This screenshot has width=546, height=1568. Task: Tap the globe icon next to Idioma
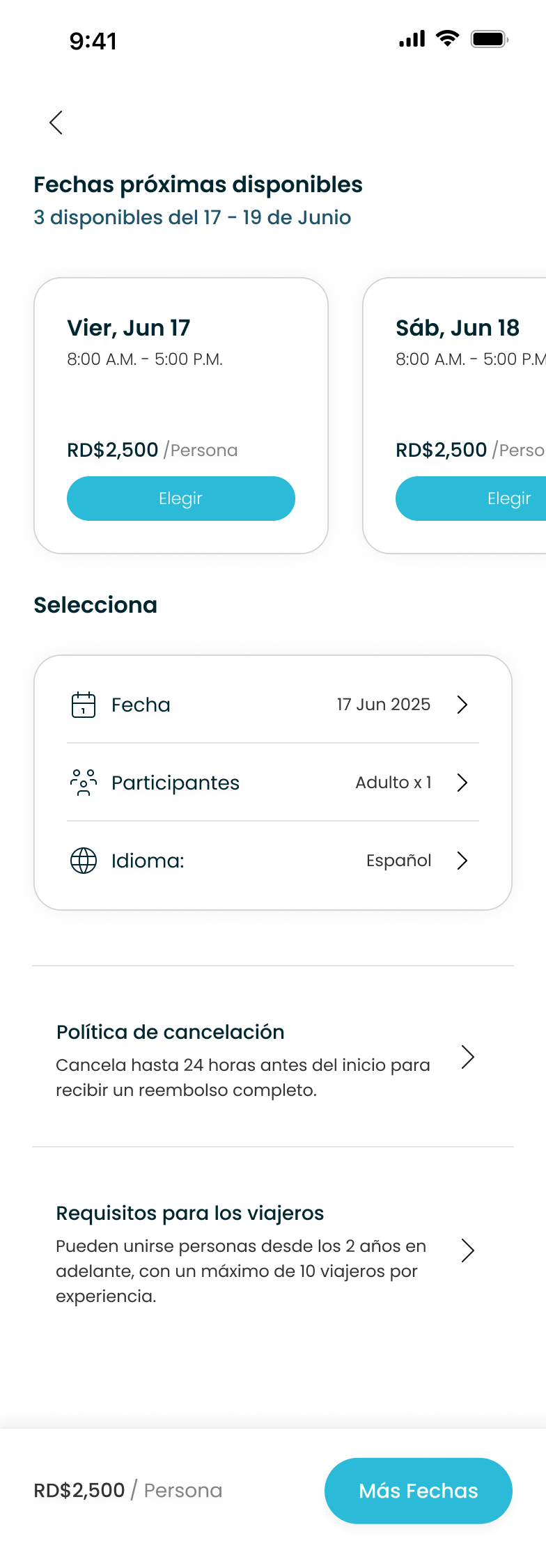pos(83,861)
